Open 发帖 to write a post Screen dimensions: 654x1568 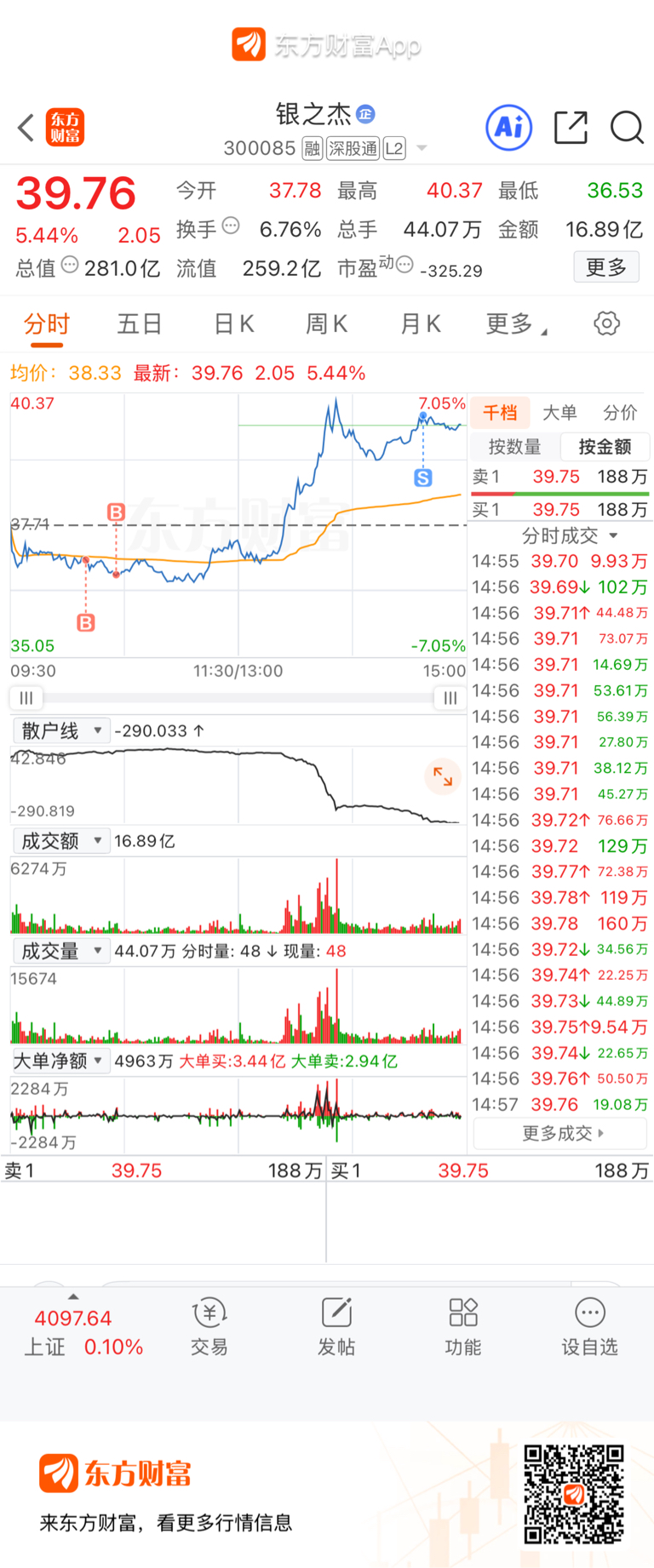point(336,1326)
